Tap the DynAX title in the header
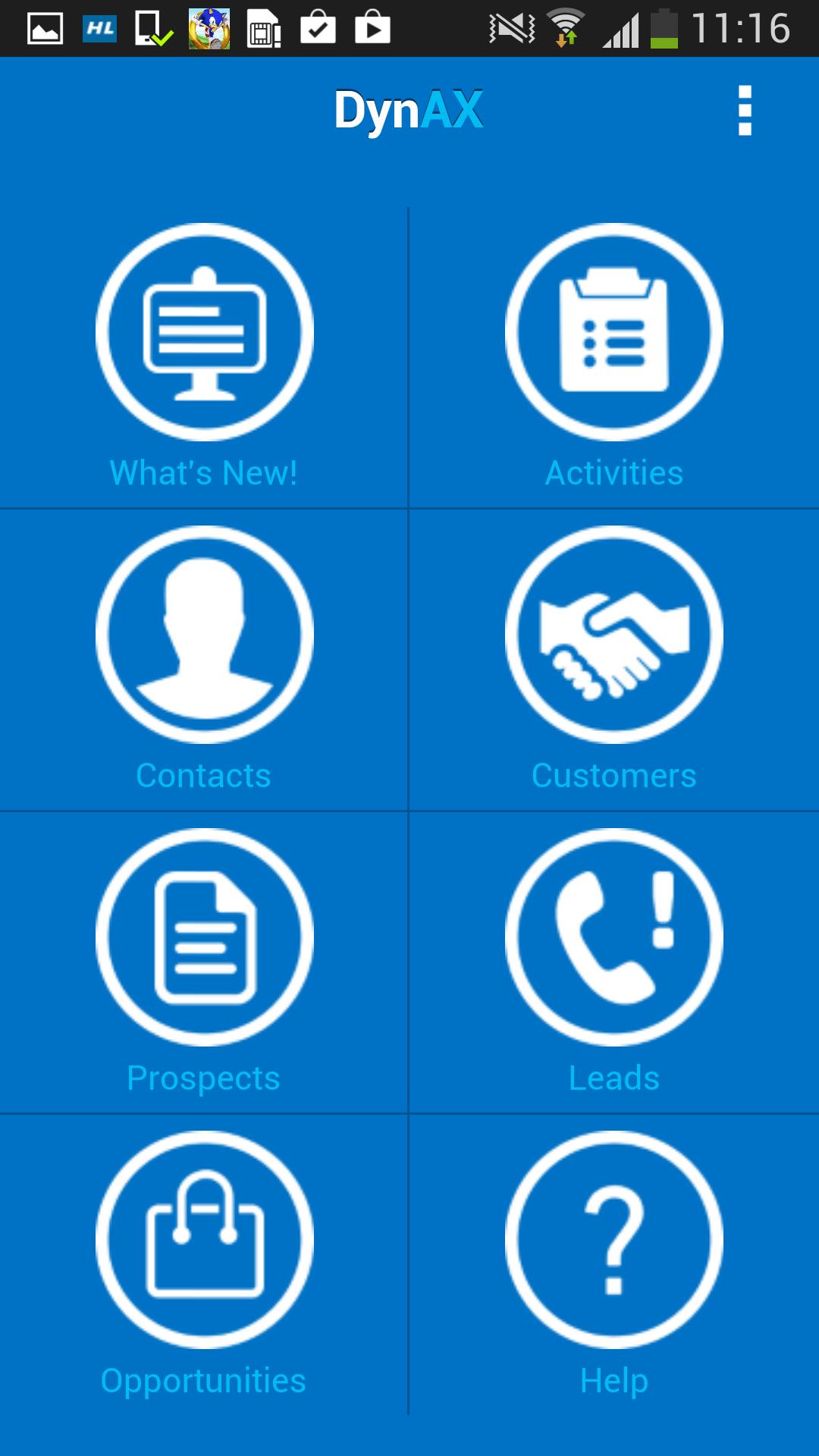819x1456 pixels. (409, 108)
